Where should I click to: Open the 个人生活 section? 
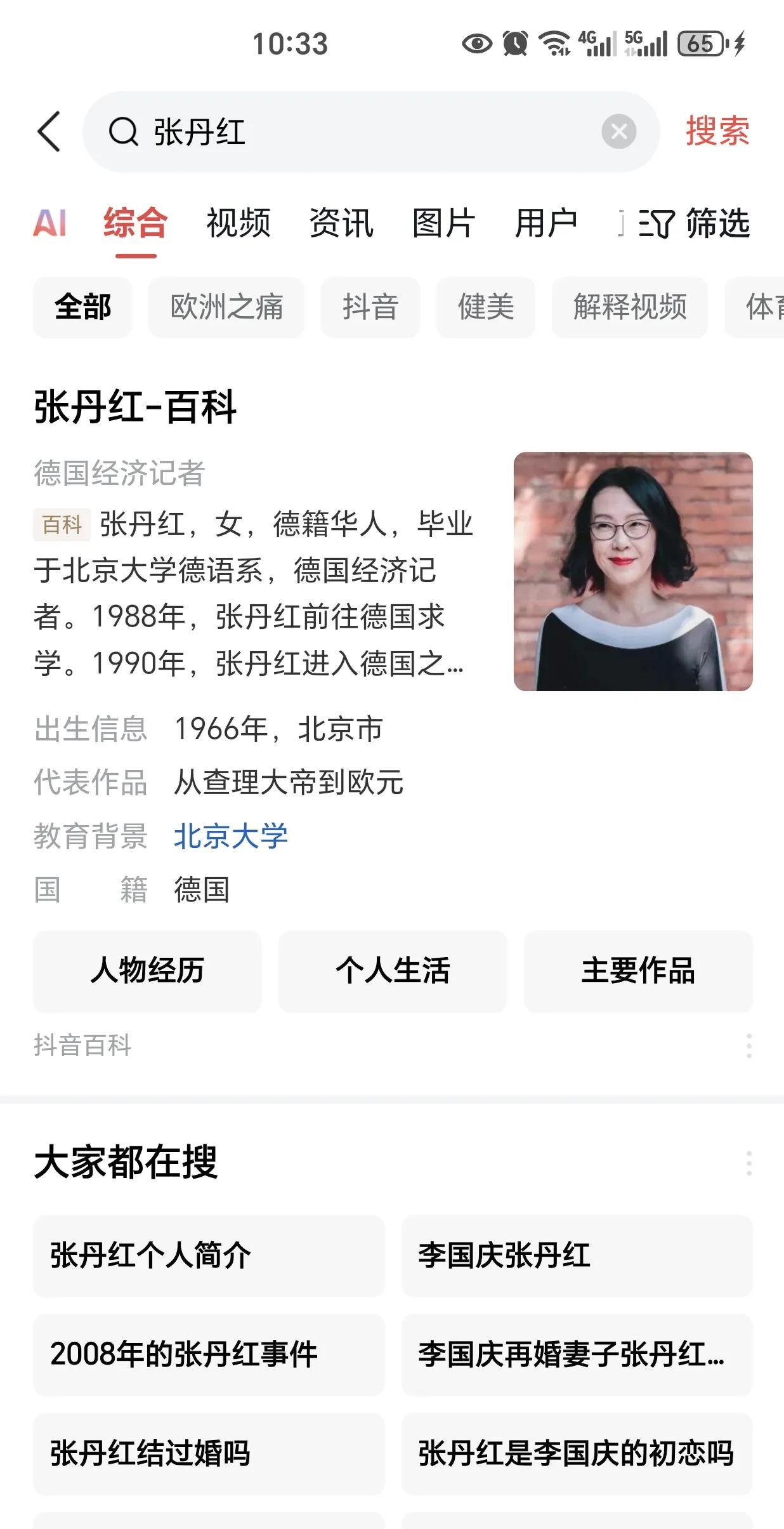[393, 971]
